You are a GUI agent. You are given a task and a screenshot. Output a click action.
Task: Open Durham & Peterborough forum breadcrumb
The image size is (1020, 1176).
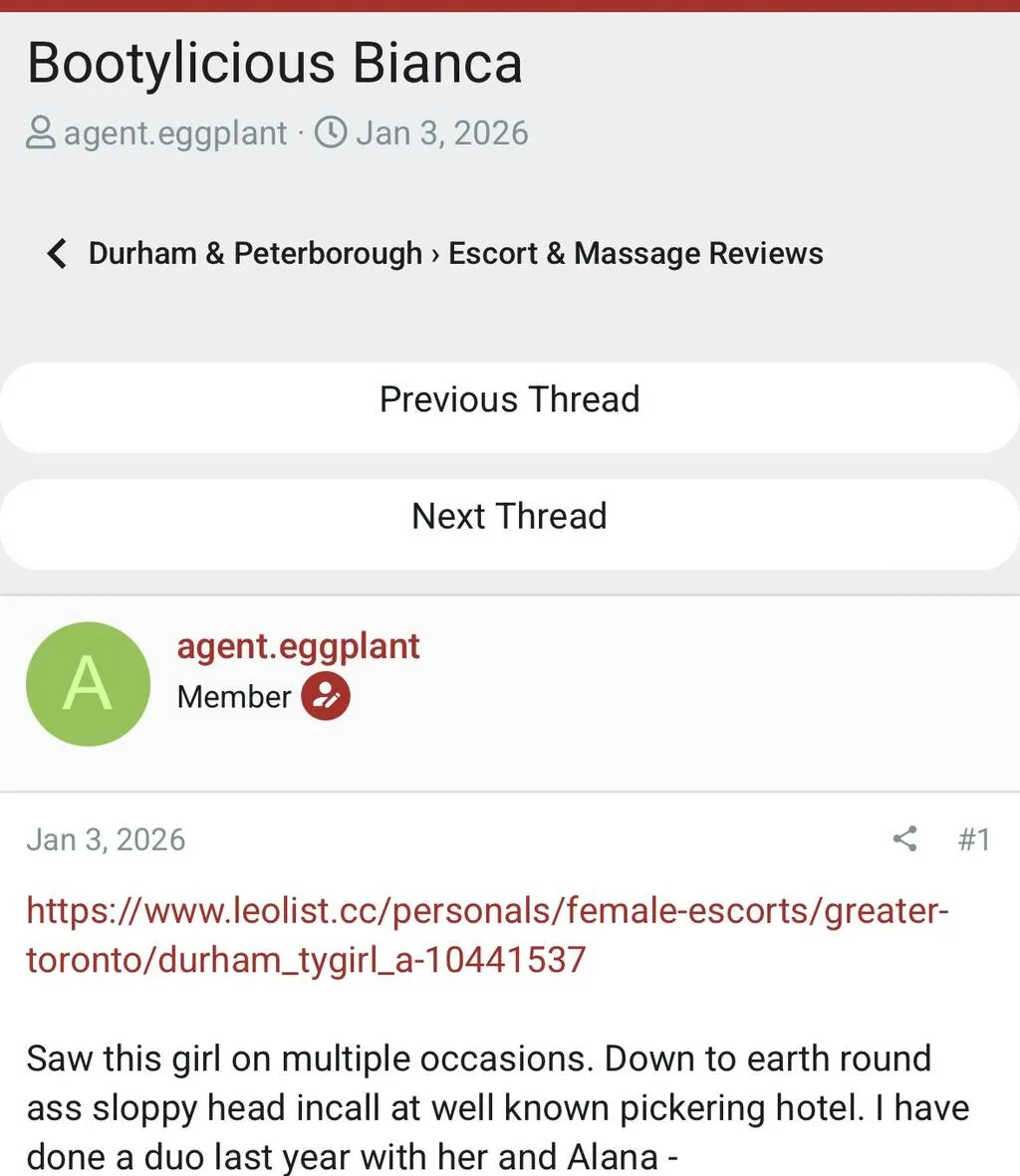pos(255,254)
